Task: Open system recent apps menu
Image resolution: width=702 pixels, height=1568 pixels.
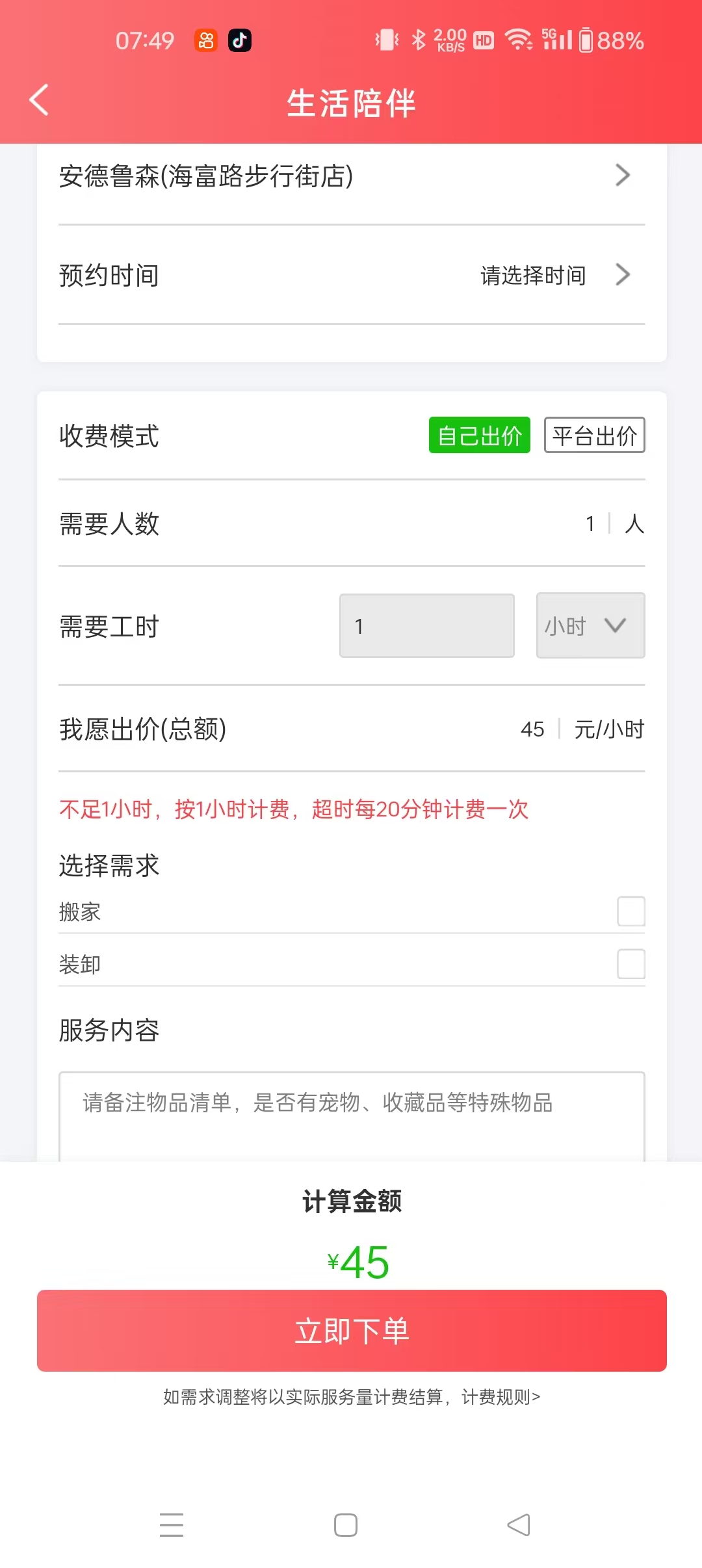Action: (172, 1525)
